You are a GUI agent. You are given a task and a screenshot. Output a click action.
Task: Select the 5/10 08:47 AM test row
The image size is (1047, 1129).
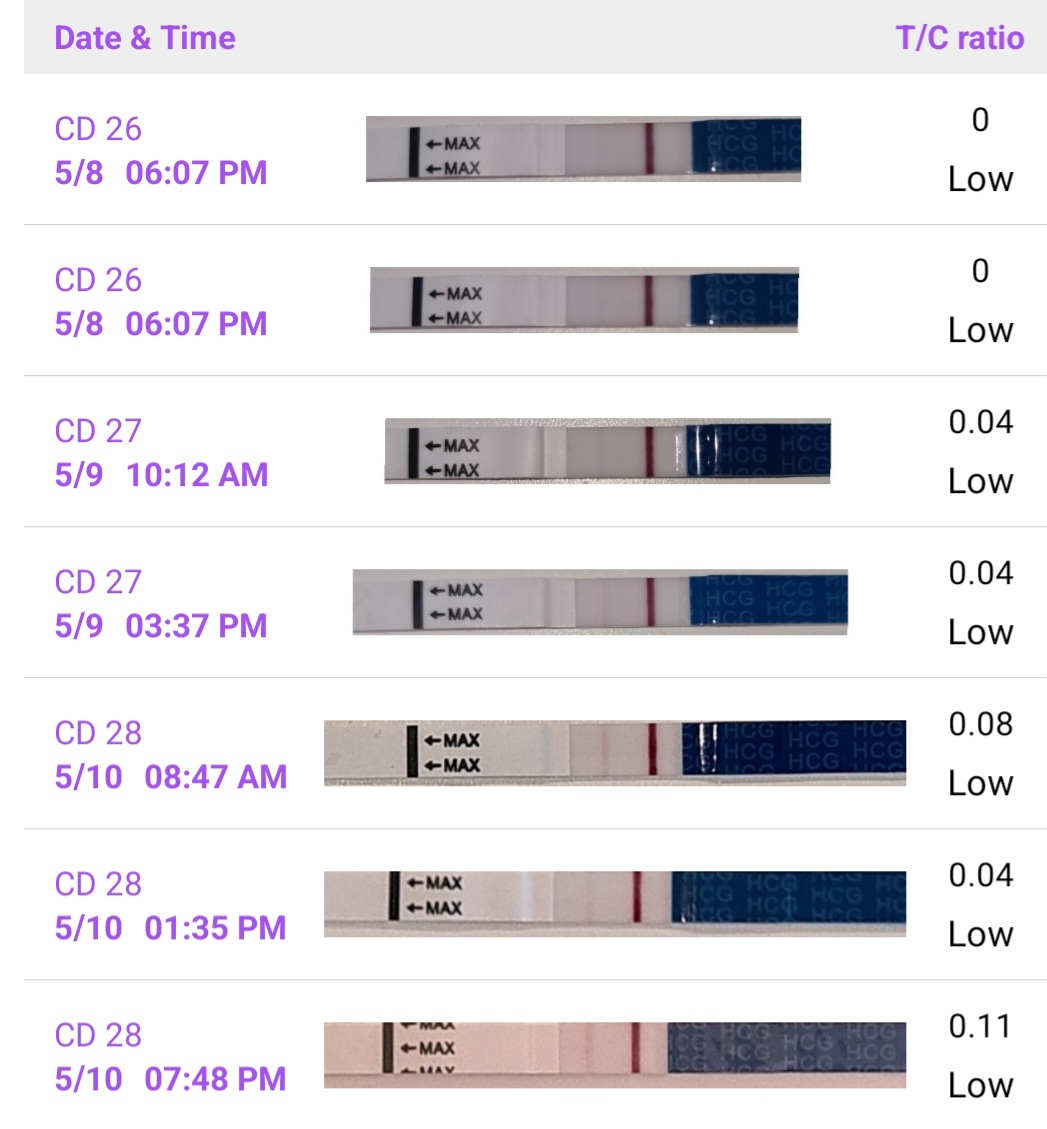pos(170,775)
